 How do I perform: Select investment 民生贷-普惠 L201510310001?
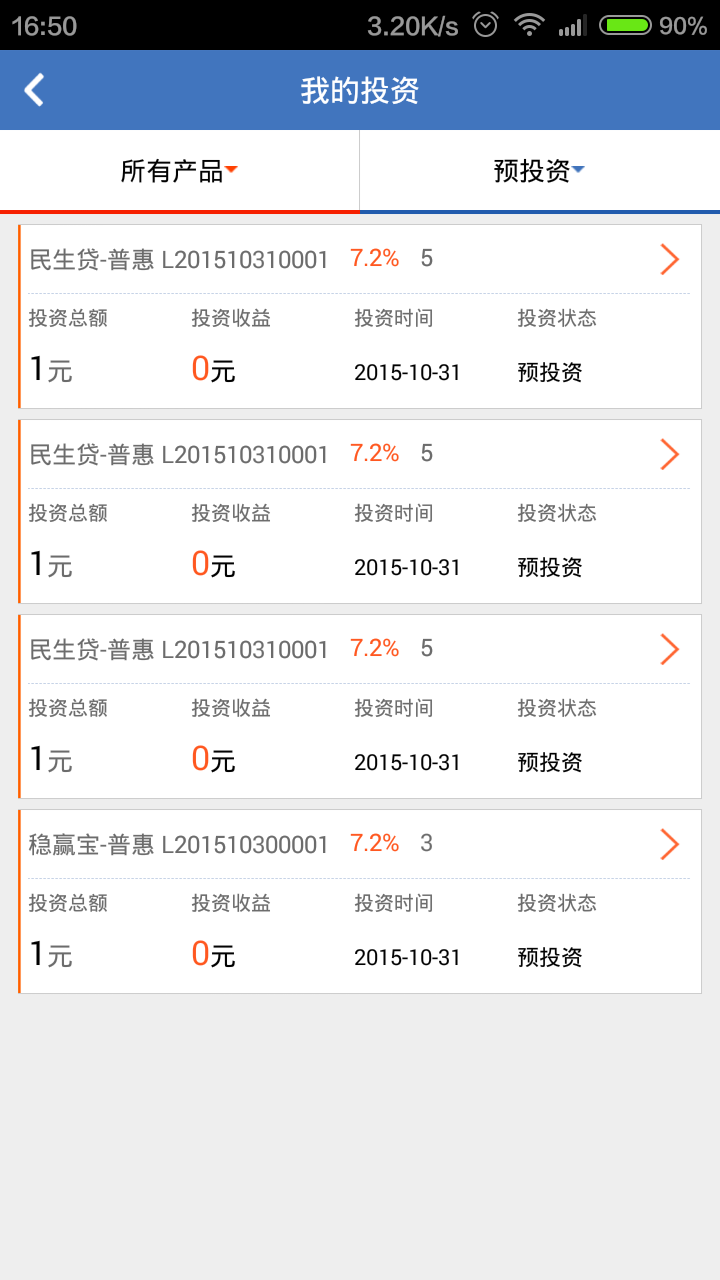(177, 259)
